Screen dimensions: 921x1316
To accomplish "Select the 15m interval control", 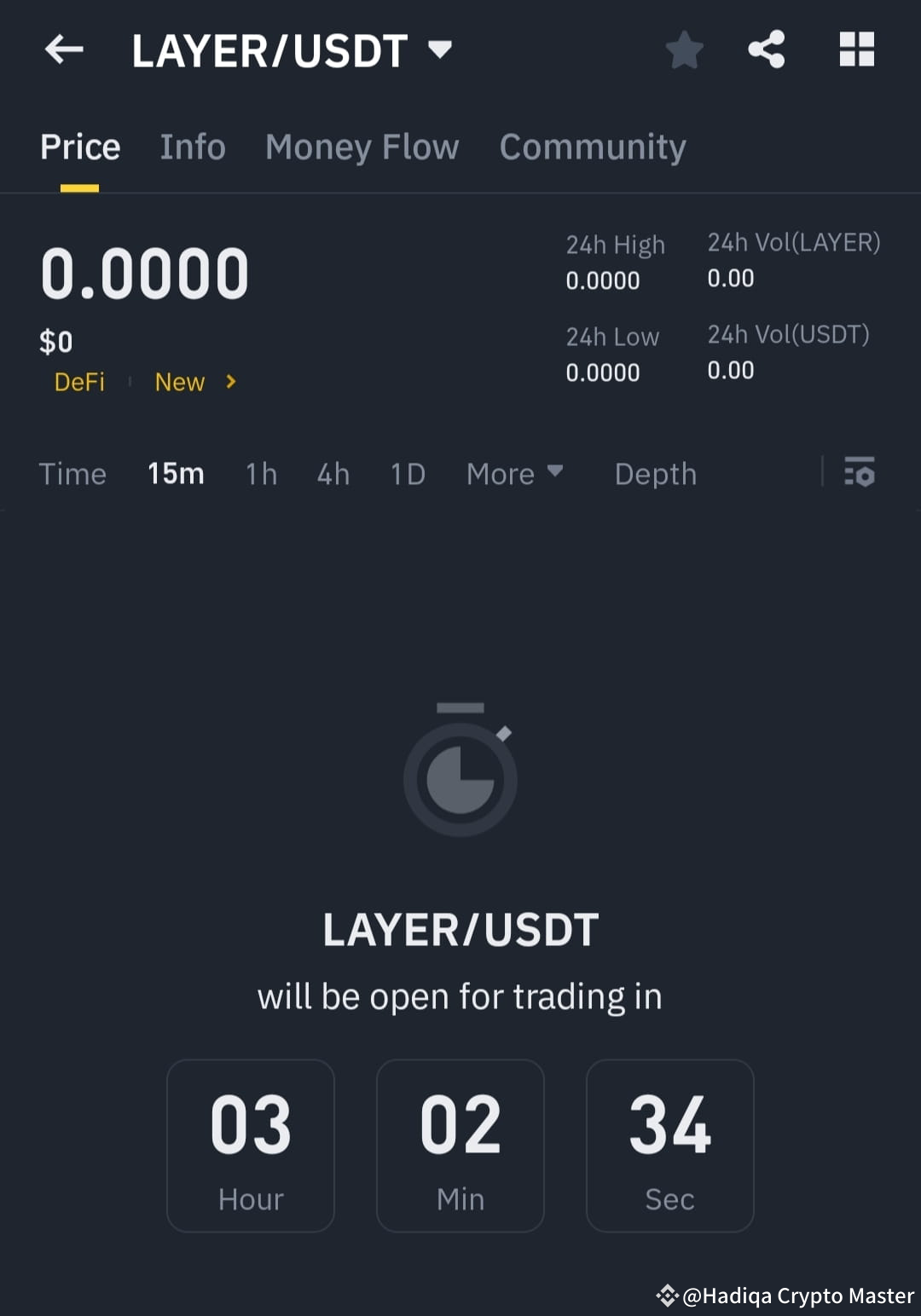I will point(175,474).
